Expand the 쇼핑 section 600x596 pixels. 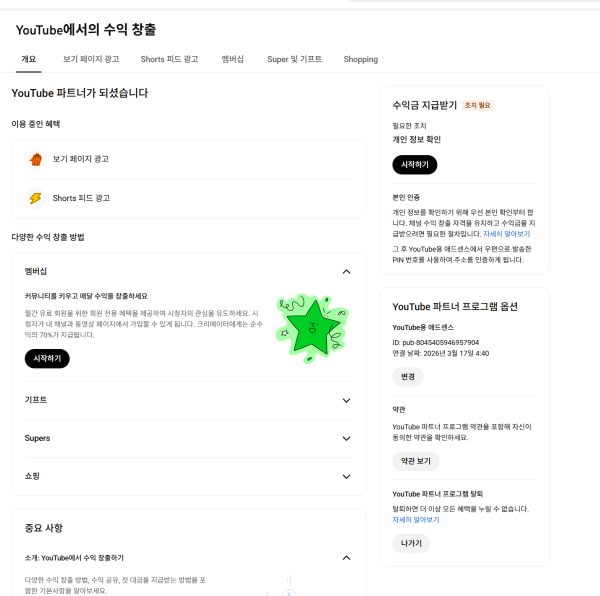coord(346,476)
